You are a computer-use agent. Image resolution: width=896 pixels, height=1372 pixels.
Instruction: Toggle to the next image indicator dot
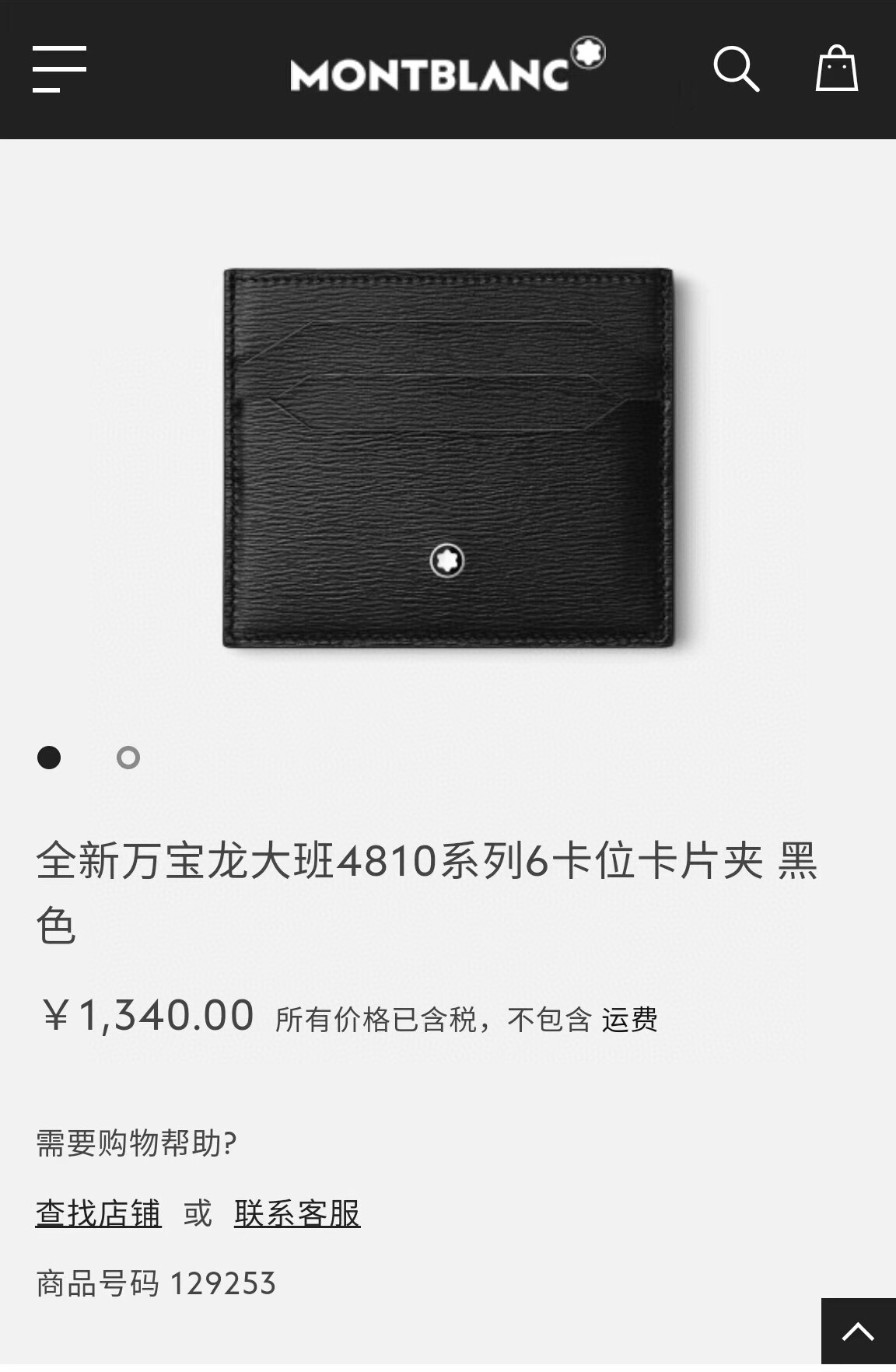pos(129,758)
